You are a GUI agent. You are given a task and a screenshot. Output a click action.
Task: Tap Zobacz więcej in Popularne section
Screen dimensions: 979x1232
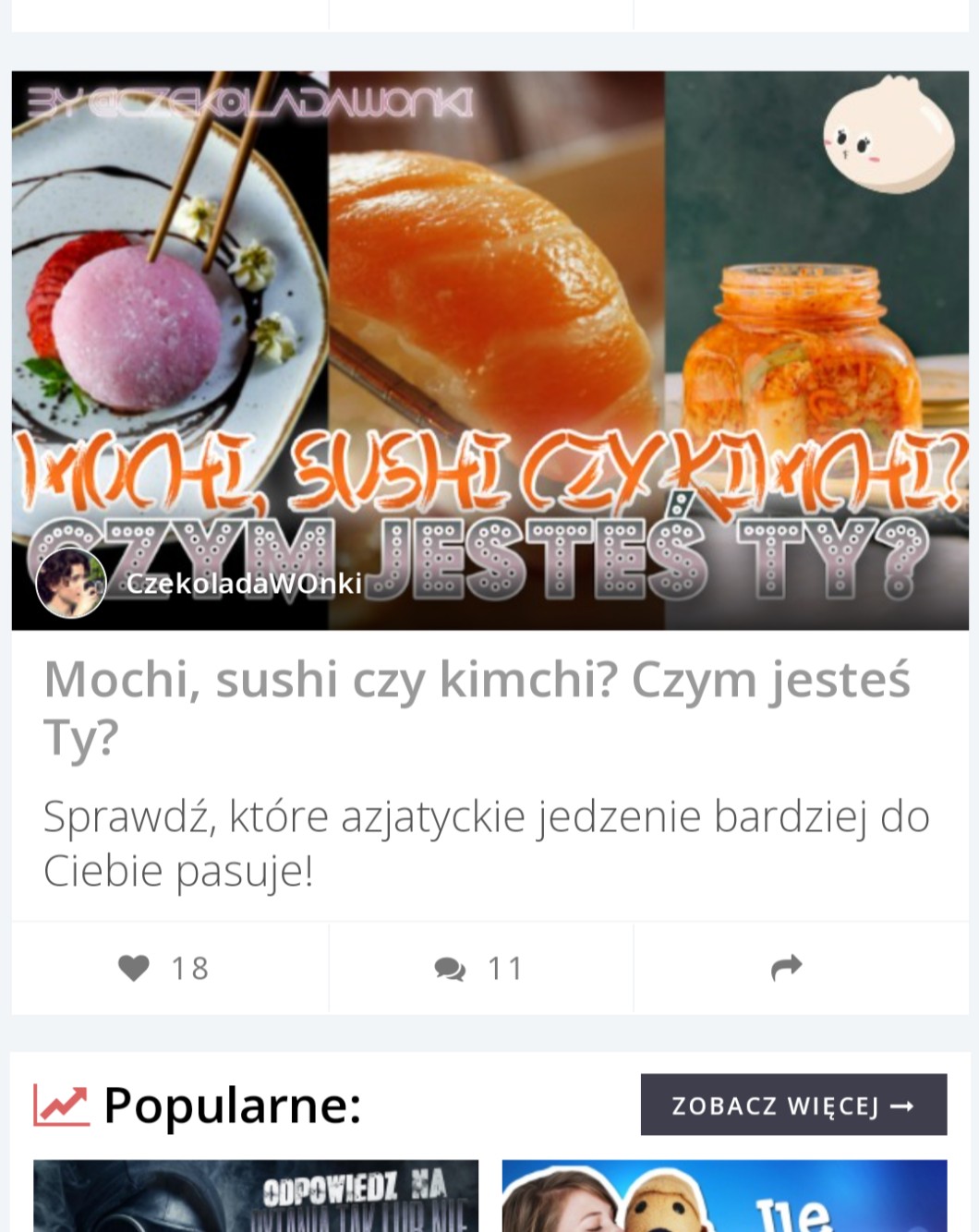(x=793, y=1105)
